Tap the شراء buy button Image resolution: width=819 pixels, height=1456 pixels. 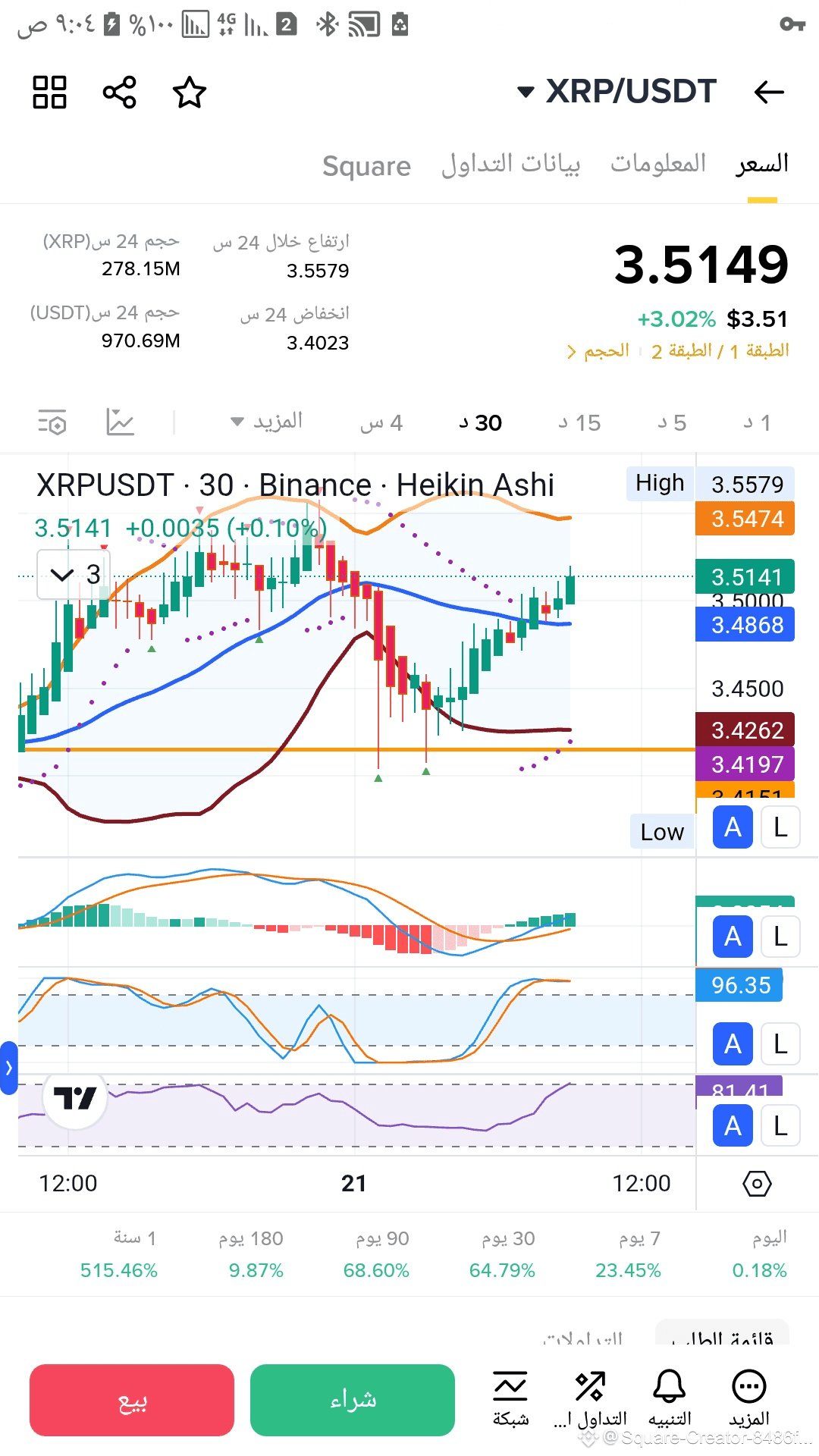pos(353,1400)
